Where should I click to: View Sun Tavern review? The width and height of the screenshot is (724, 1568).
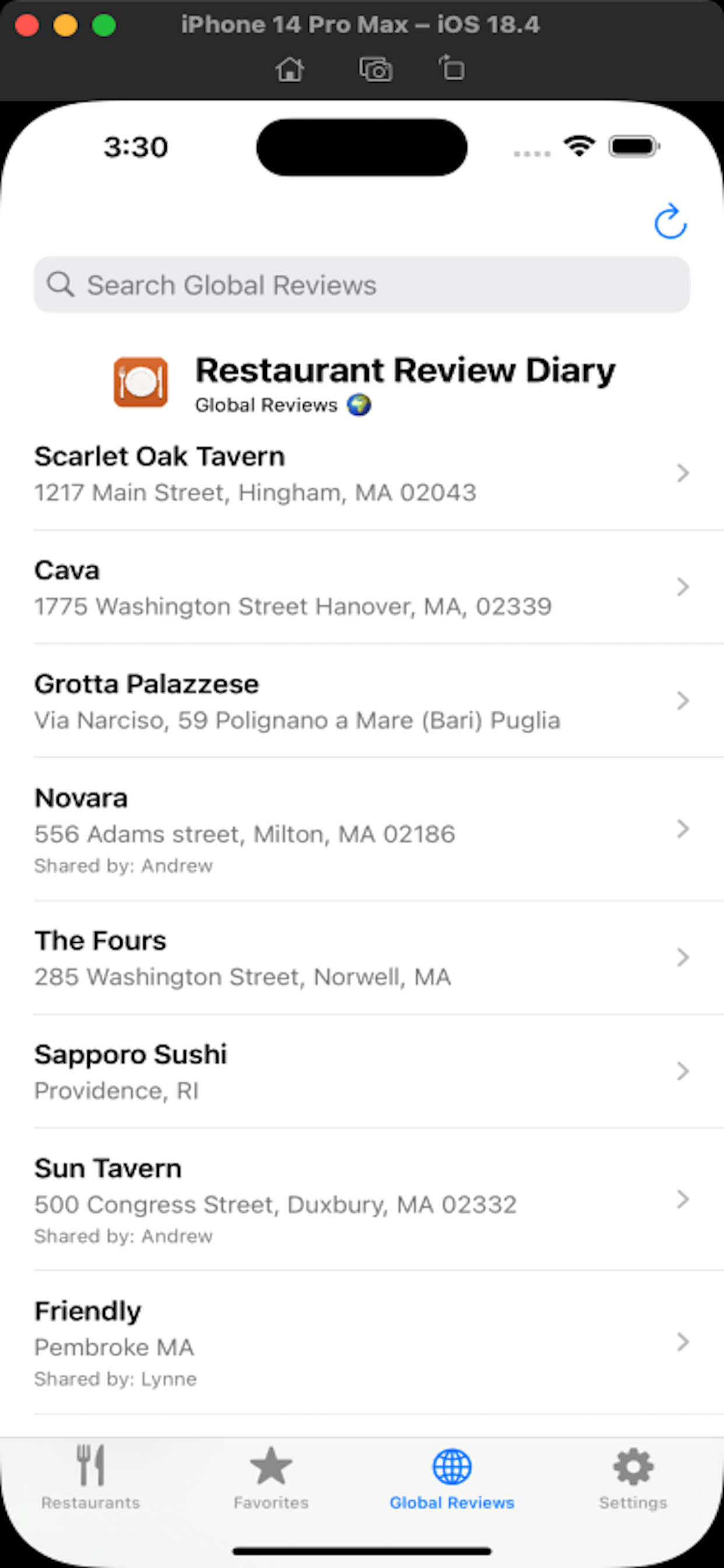(361, 1200)
